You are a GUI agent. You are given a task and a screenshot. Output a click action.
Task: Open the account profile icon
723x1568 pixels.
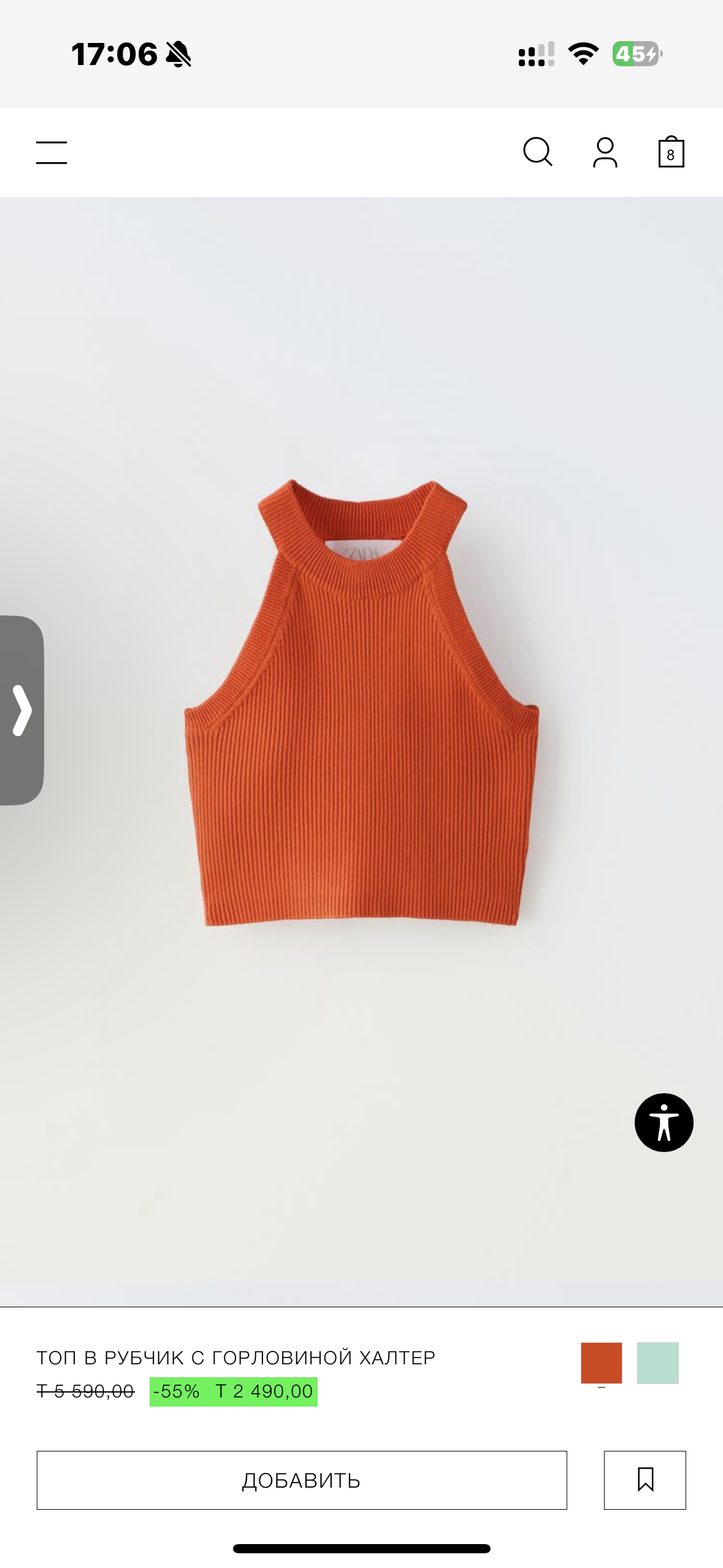(x=605, y=152)
